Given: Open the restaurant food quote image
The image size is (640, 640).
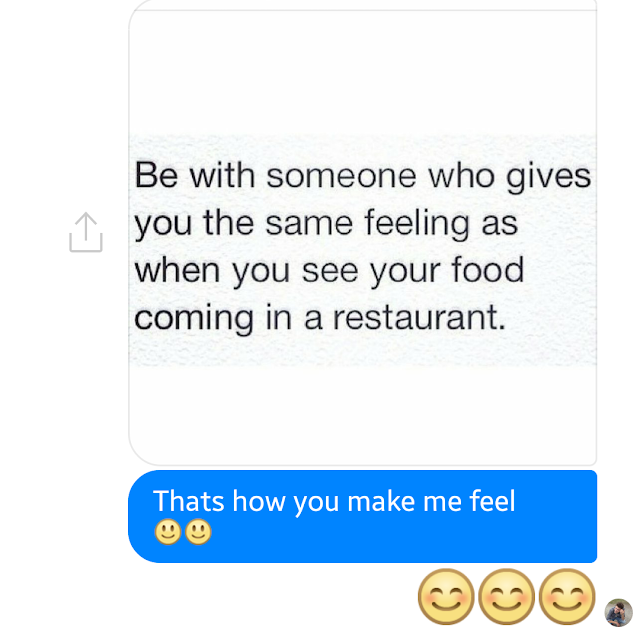Looking at the screenshot, I should (362, 248).
